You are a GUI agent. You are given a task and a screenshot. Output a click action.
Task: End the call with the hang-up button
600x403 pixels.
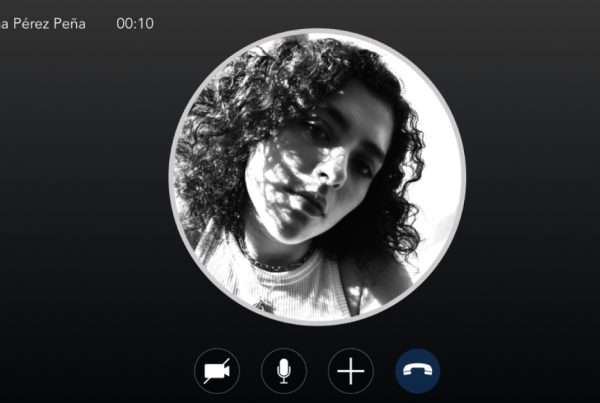pyautogui.click(x=417, y=372)
